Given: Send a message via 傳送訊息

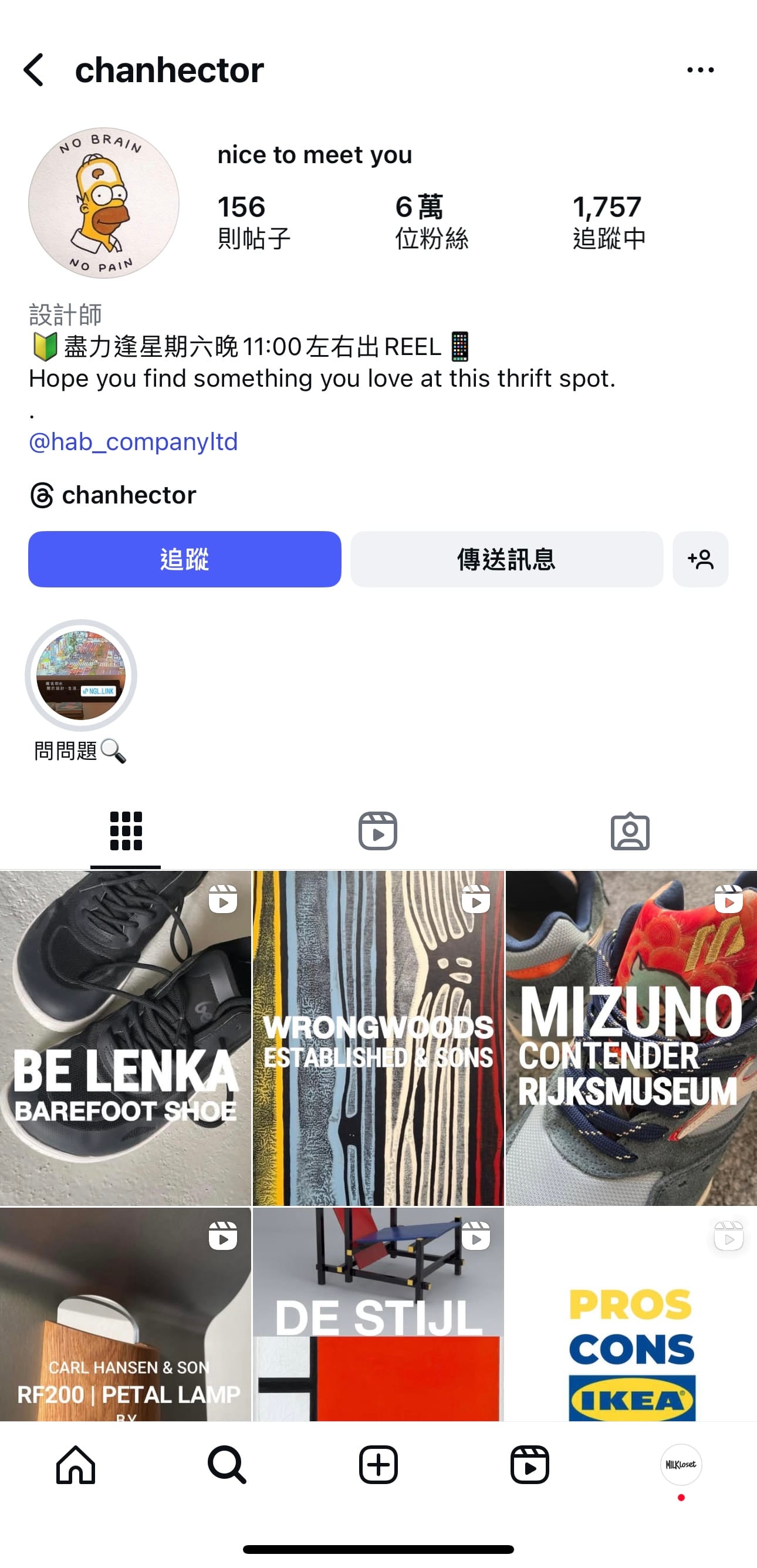Looking at the screenshot, I should [506, 559].
